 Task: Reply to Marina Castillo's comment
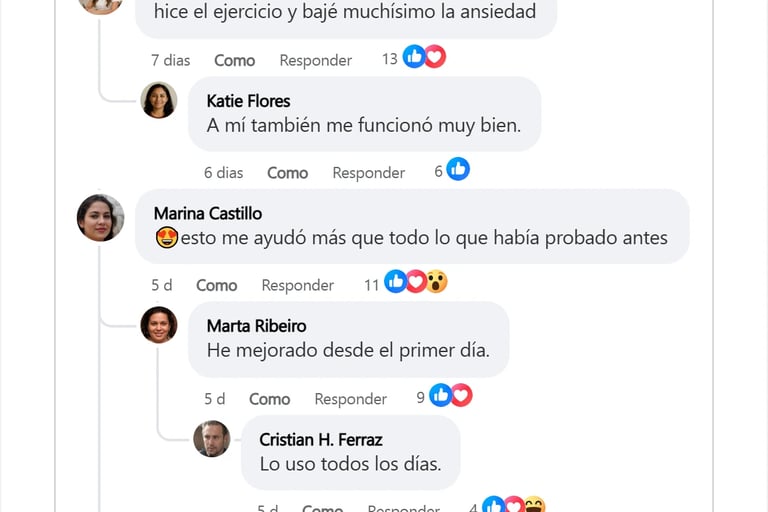tap(297, 286)
